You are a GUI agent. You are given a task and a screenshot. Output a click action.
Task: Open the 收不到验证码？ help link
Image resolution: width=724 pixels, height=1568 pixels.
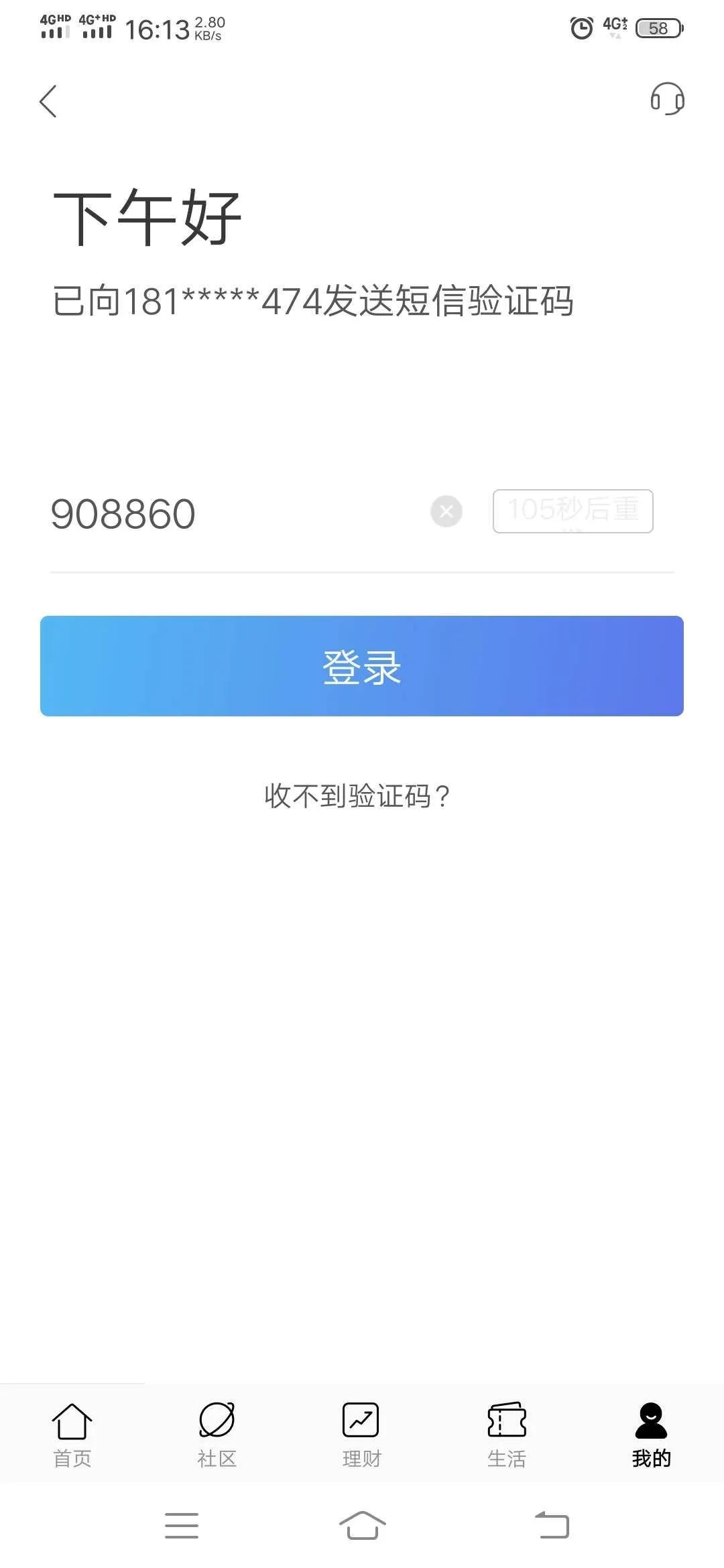pos(357,796)
